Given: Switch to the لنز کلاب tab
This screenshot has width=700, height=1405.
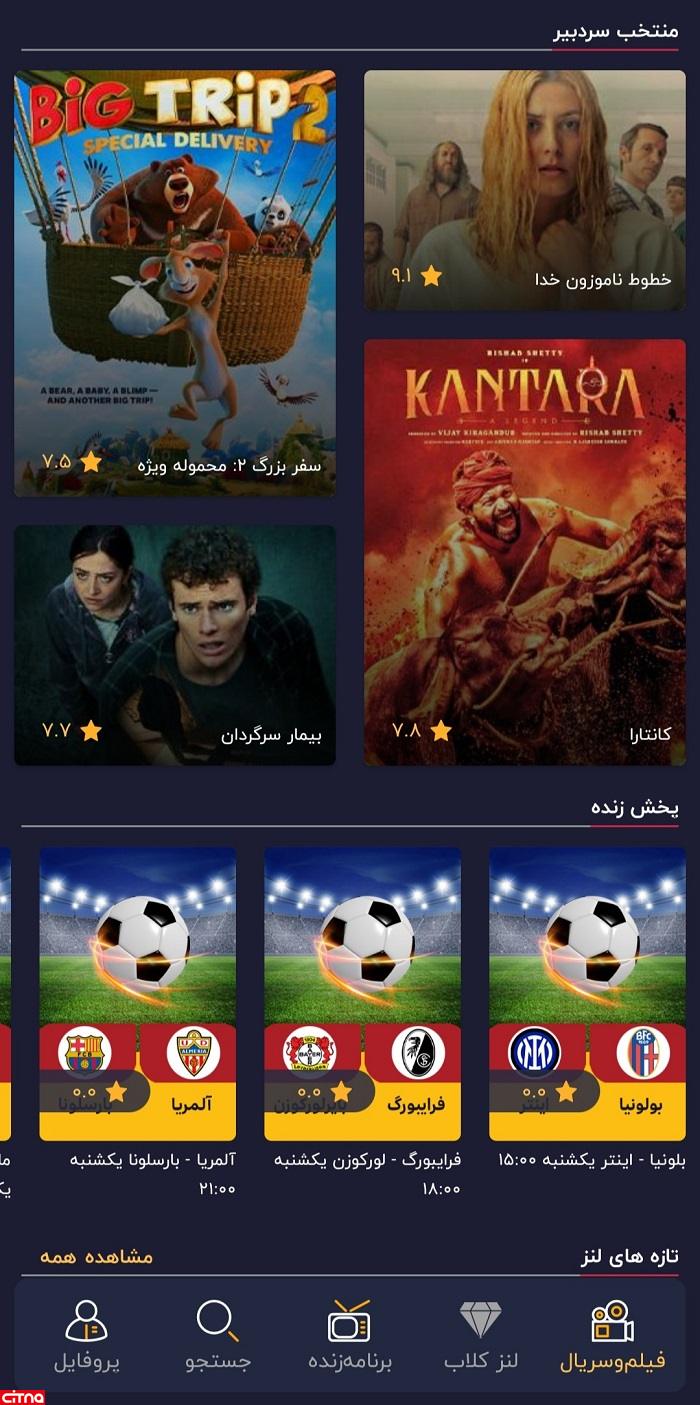Looking at the screenshot, I should [481, 1336].
